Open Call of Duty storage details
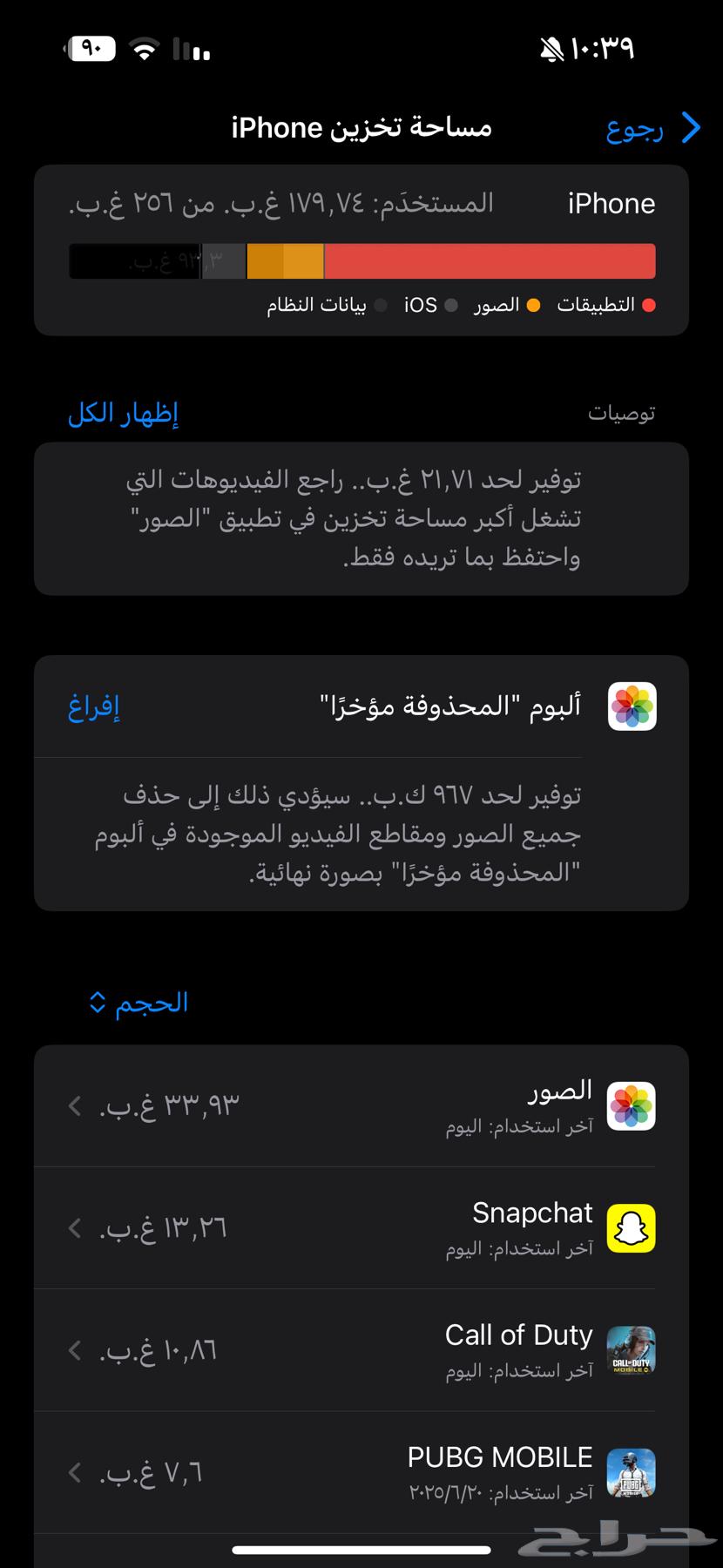 (x=361, y=1350)
